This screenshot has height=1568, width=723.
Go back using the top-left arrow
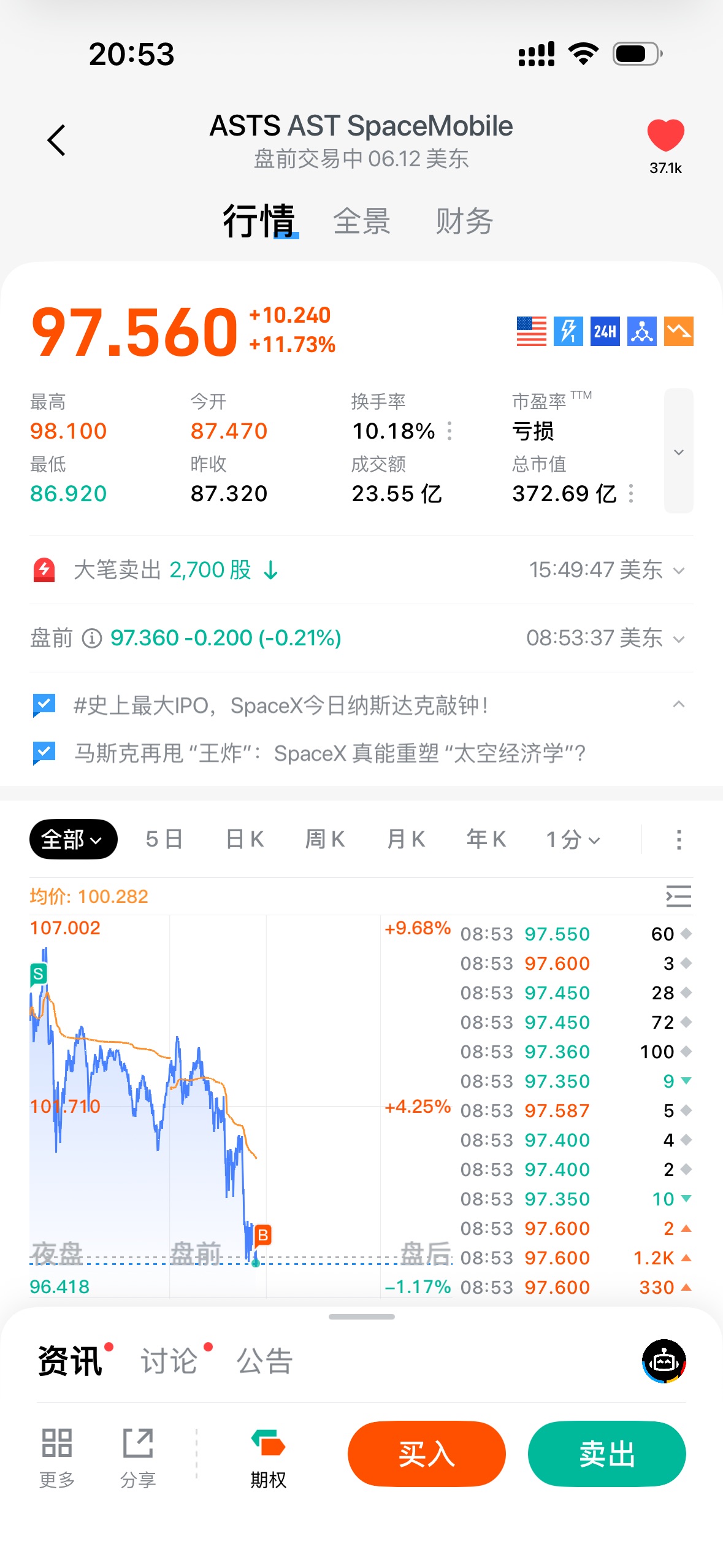[x=56, y=140]
